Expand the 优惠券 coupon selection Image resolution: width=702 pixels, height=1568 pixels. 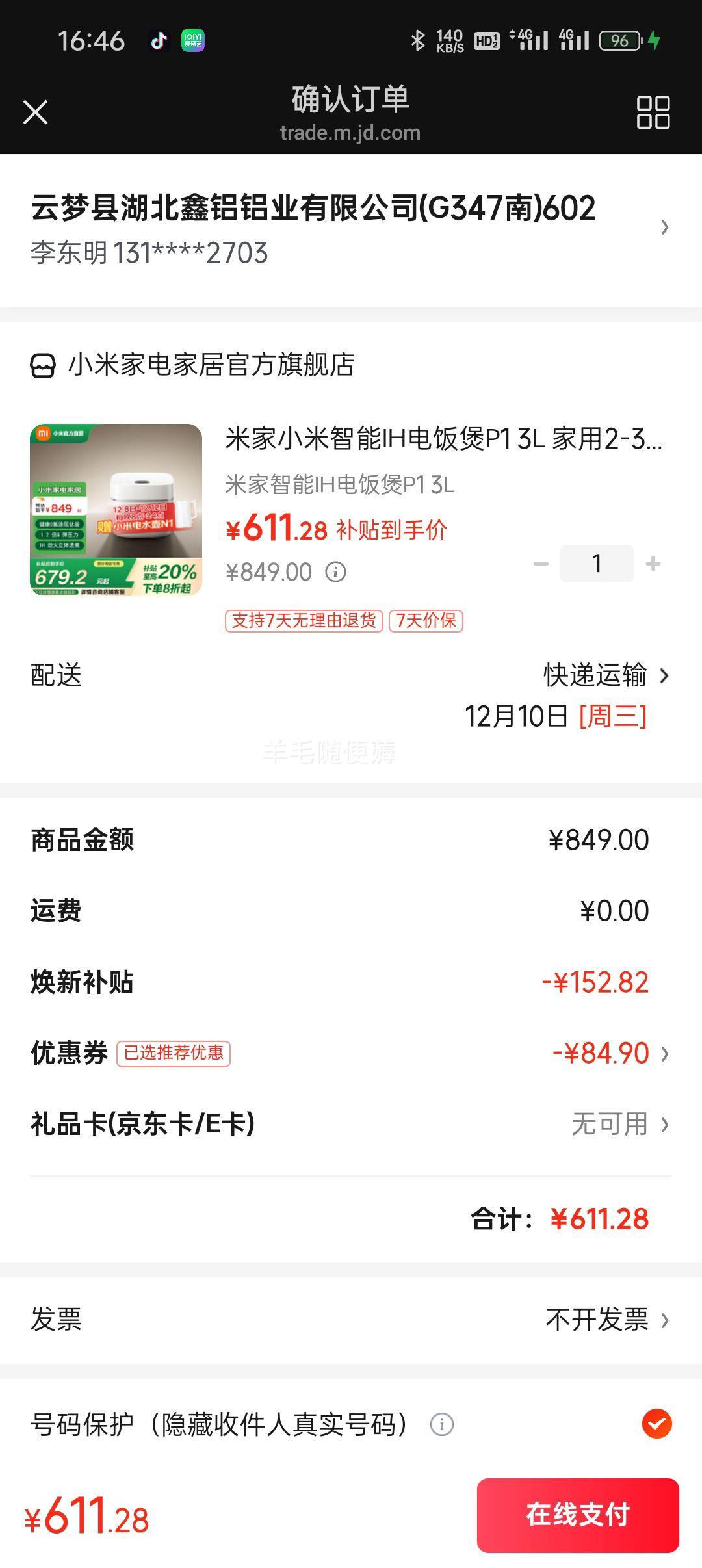pyautogui.click(x=664, y=1054)
